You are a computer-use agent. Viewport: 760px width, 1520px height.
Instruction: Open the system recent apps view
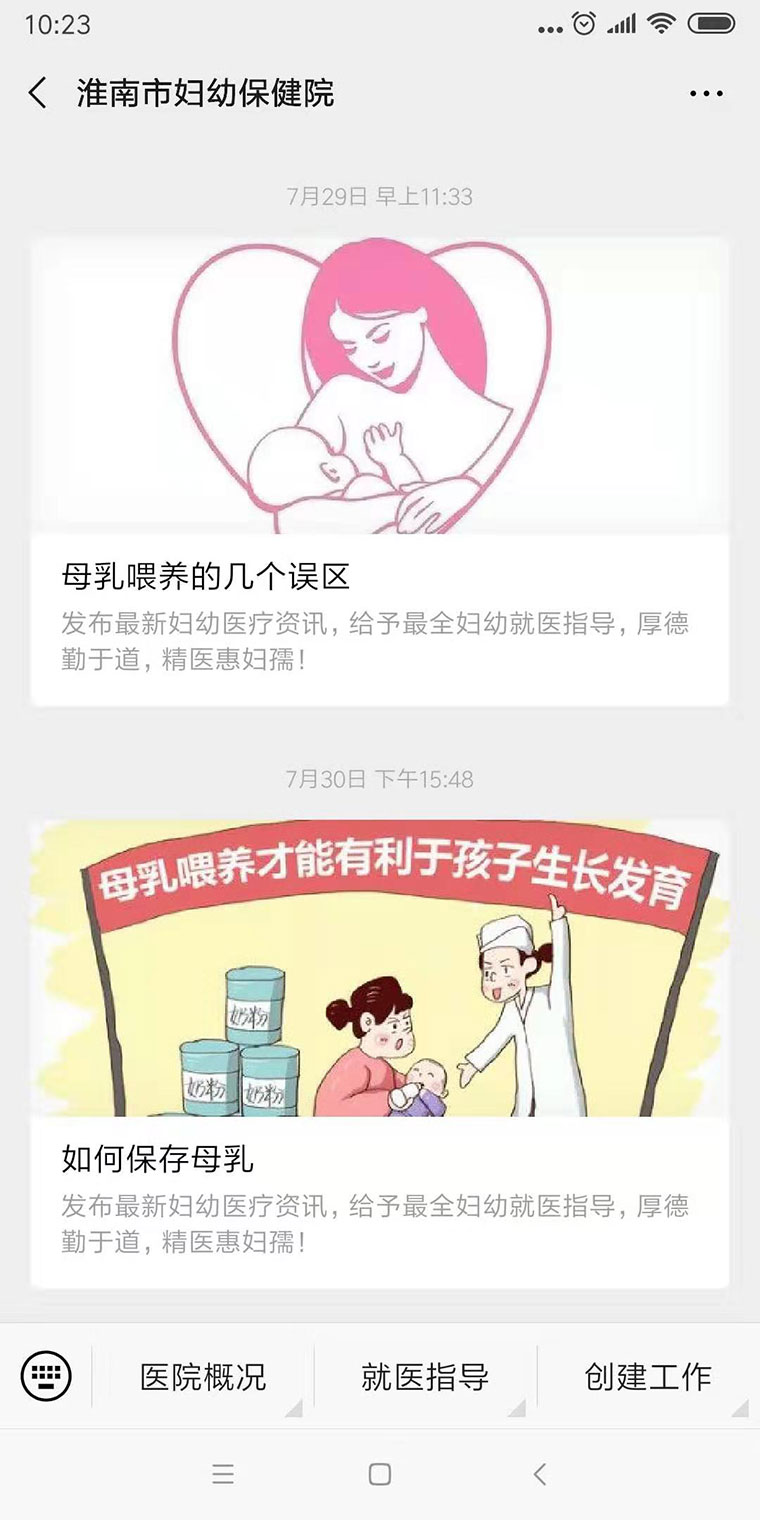[223, 1474]
